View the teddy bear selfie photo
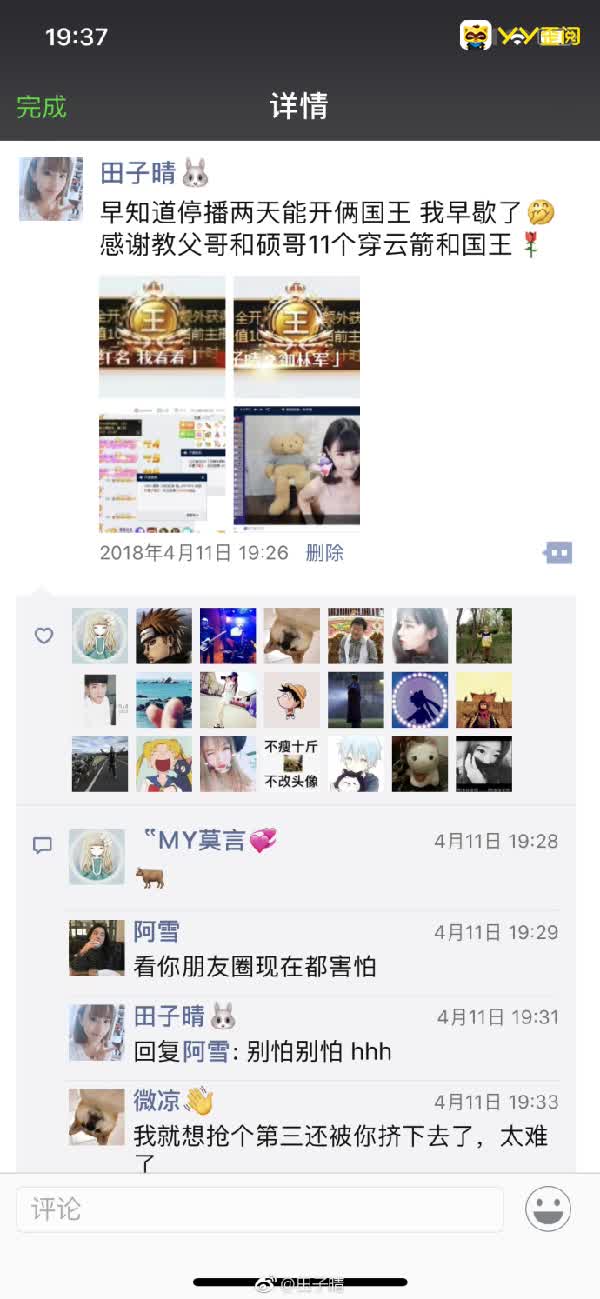The height and width of the screenshot is (1299, 600). tap(296, 468)
